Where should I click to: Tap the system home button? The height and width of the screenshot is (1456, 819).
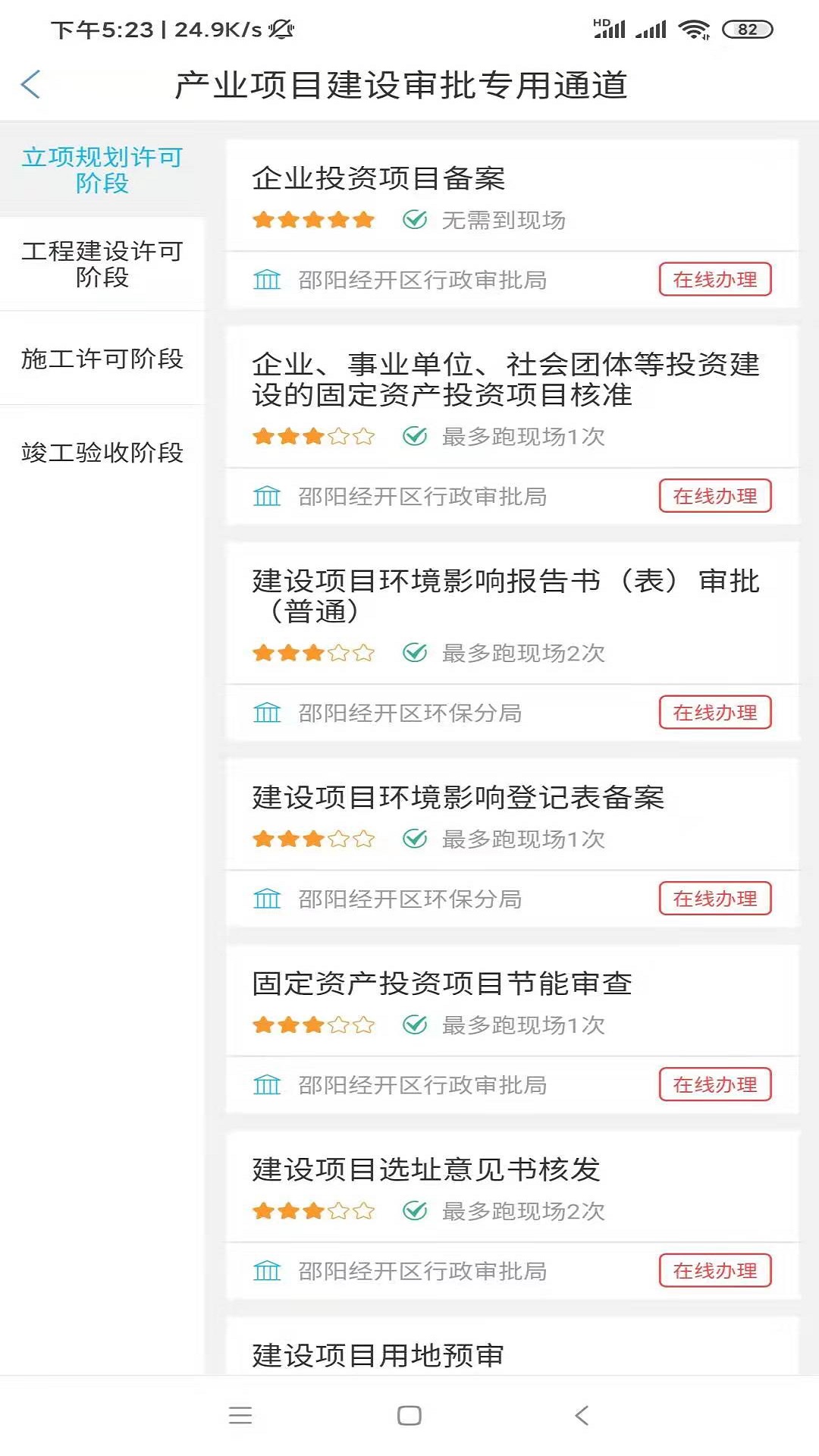[409, 1415]
